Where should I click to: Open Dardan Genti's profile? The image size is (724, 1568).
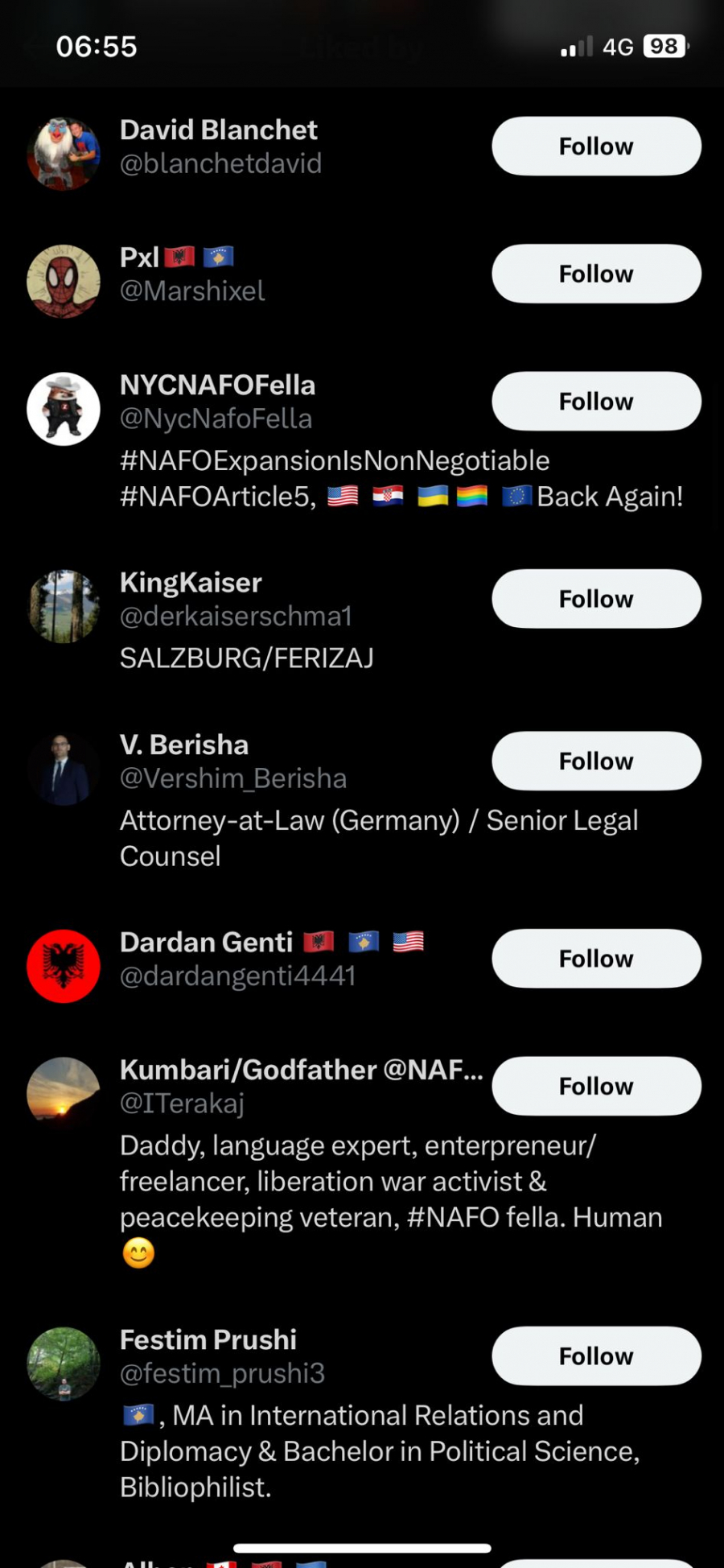(206, 943)
